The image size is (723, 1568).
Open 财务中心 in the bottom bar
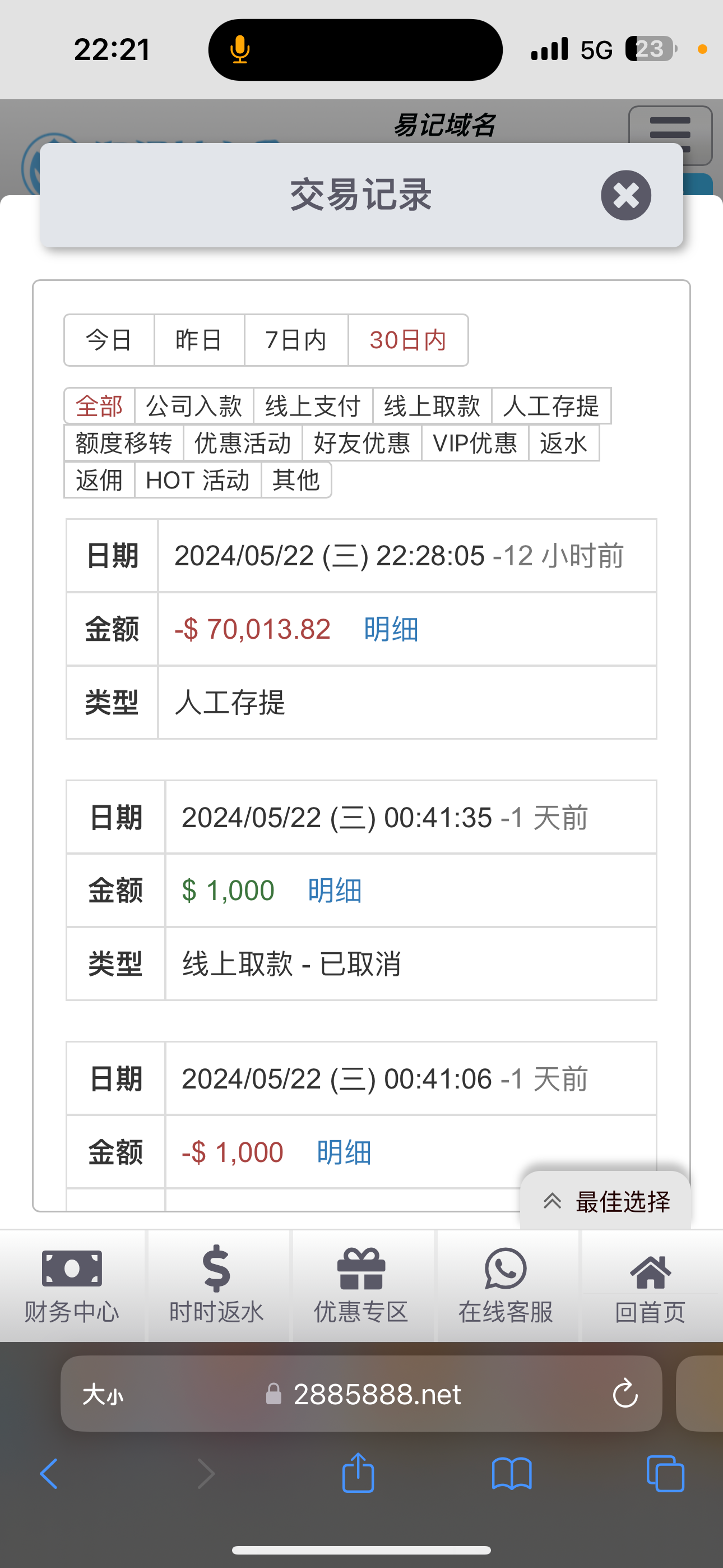click(72, 1285)
